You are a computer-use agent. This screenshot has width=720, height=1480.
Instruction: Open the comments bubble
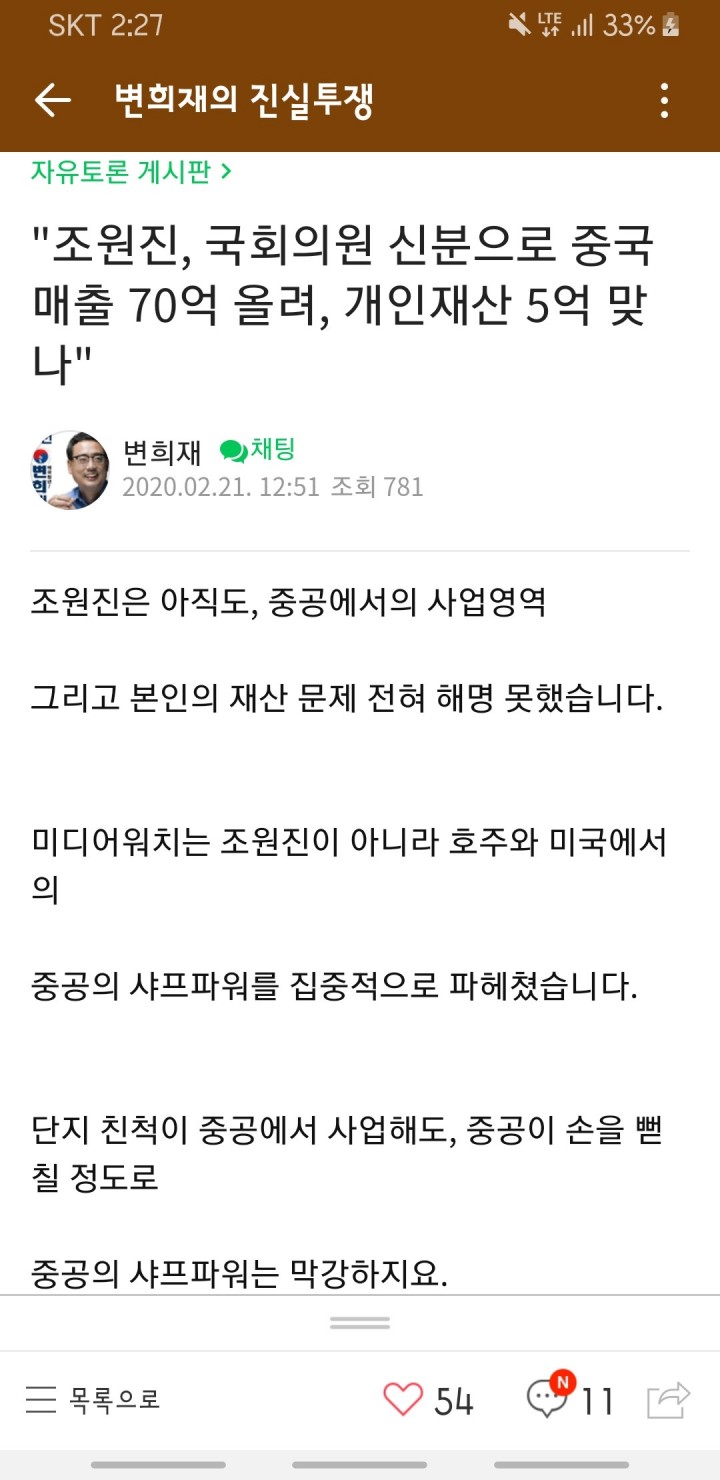547,1399
